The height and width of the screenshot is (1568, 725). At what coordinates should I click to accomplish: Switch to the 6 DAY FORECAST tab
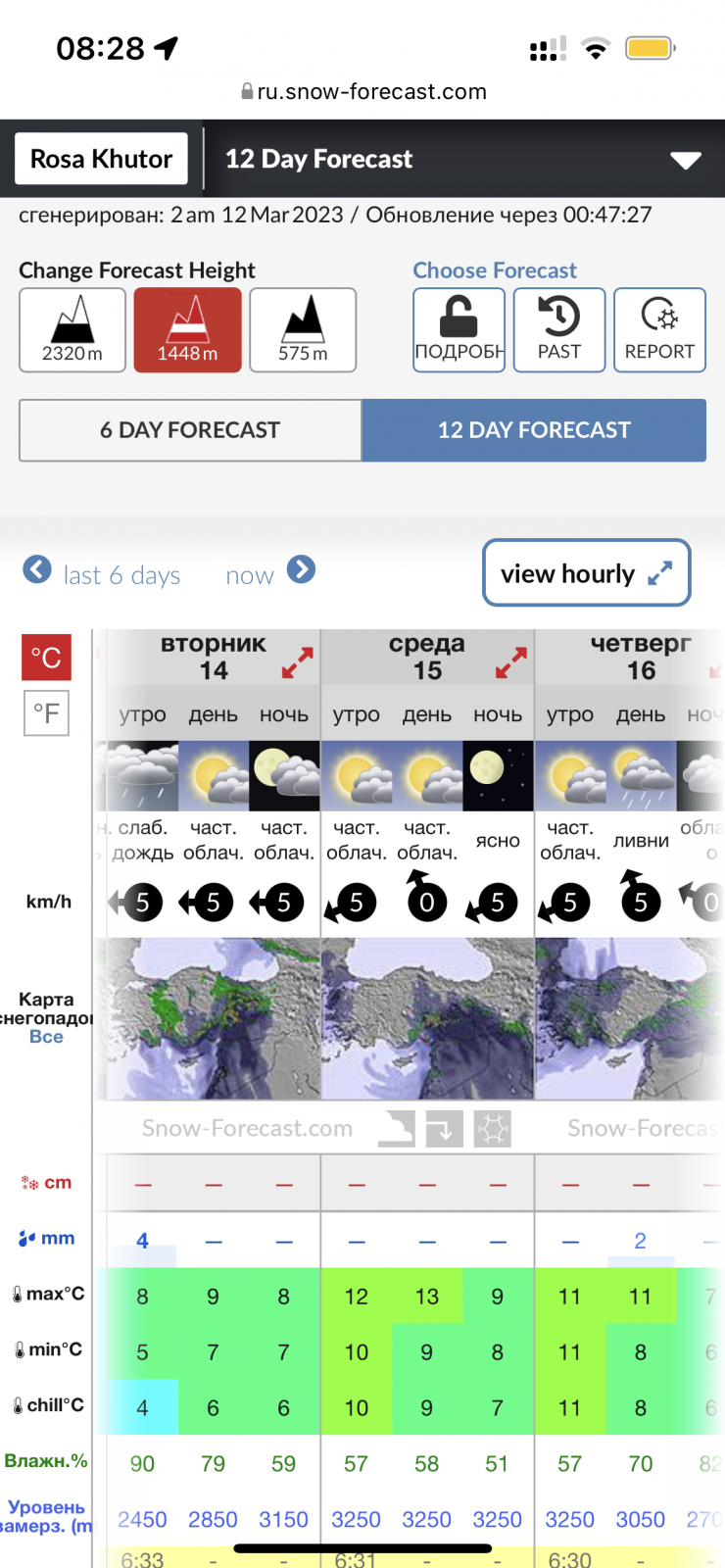190,430
